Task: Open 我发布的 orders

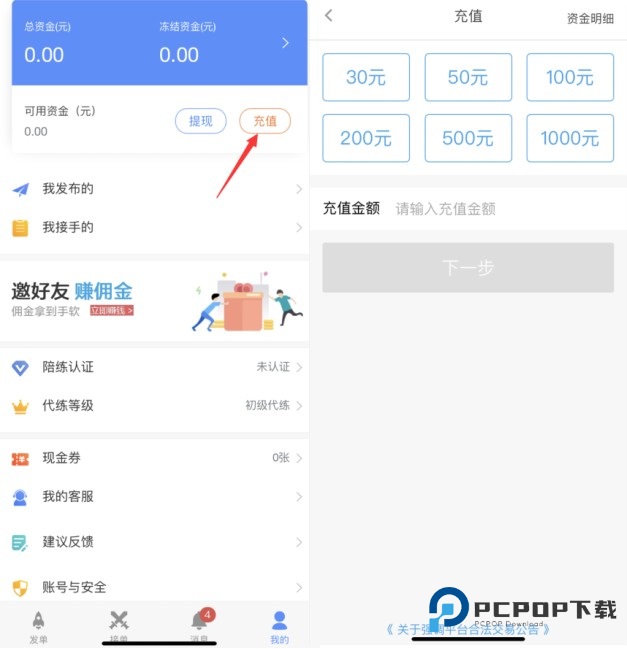Action: click(155, 189)
